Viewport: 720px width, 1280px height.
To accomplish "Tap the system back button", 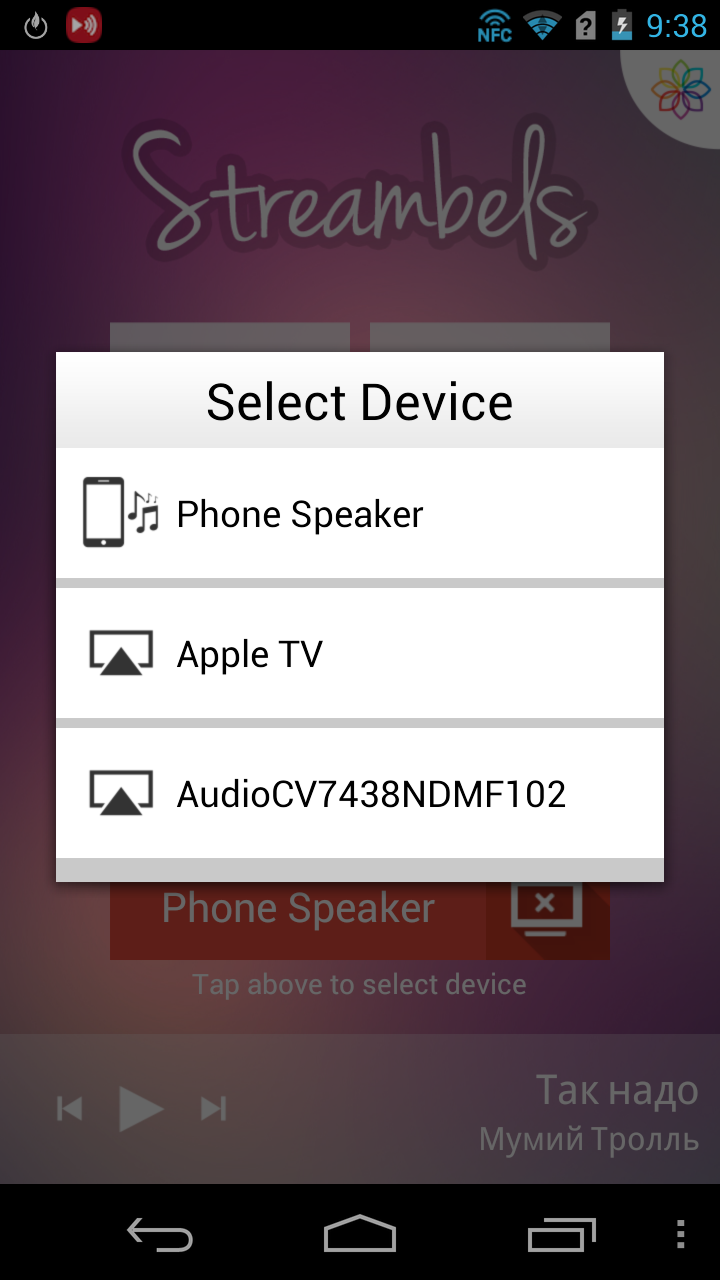I will click(x=160, y=1235).
